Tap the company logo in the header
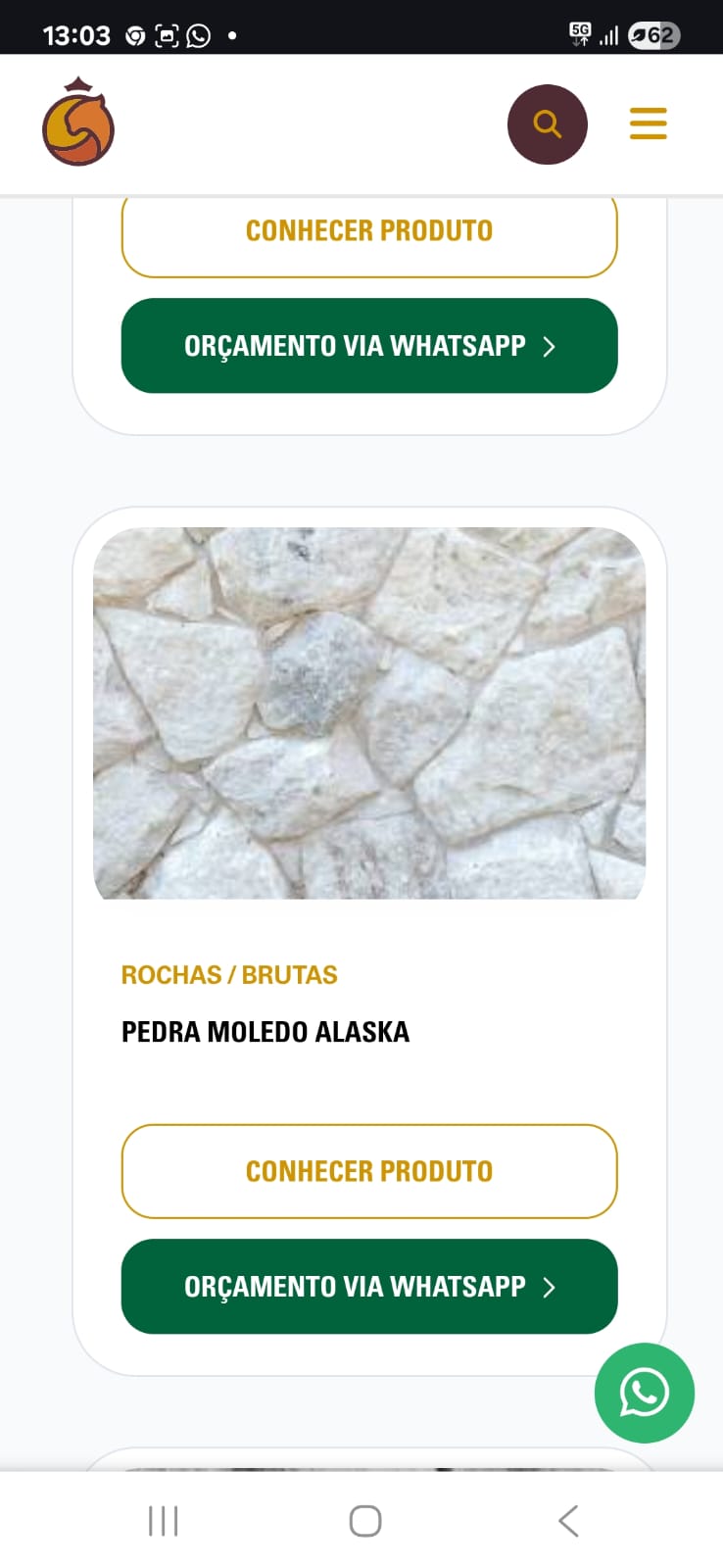Image resolution: width=723 pixels, height=1568 pixels. click(x=77, y=122)
